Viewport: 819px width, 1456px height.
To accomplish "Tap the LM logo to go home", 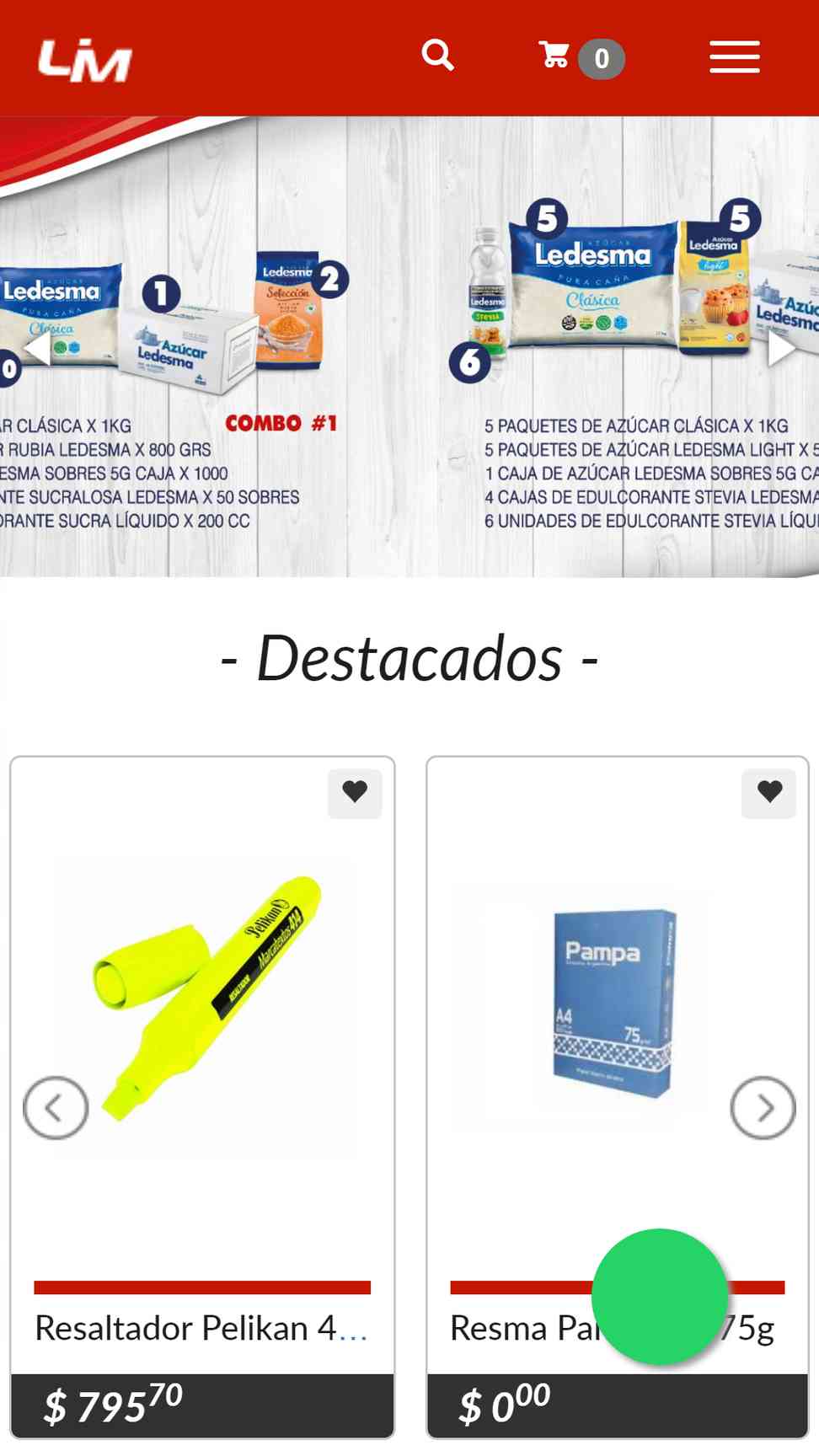I will [85, 61].
